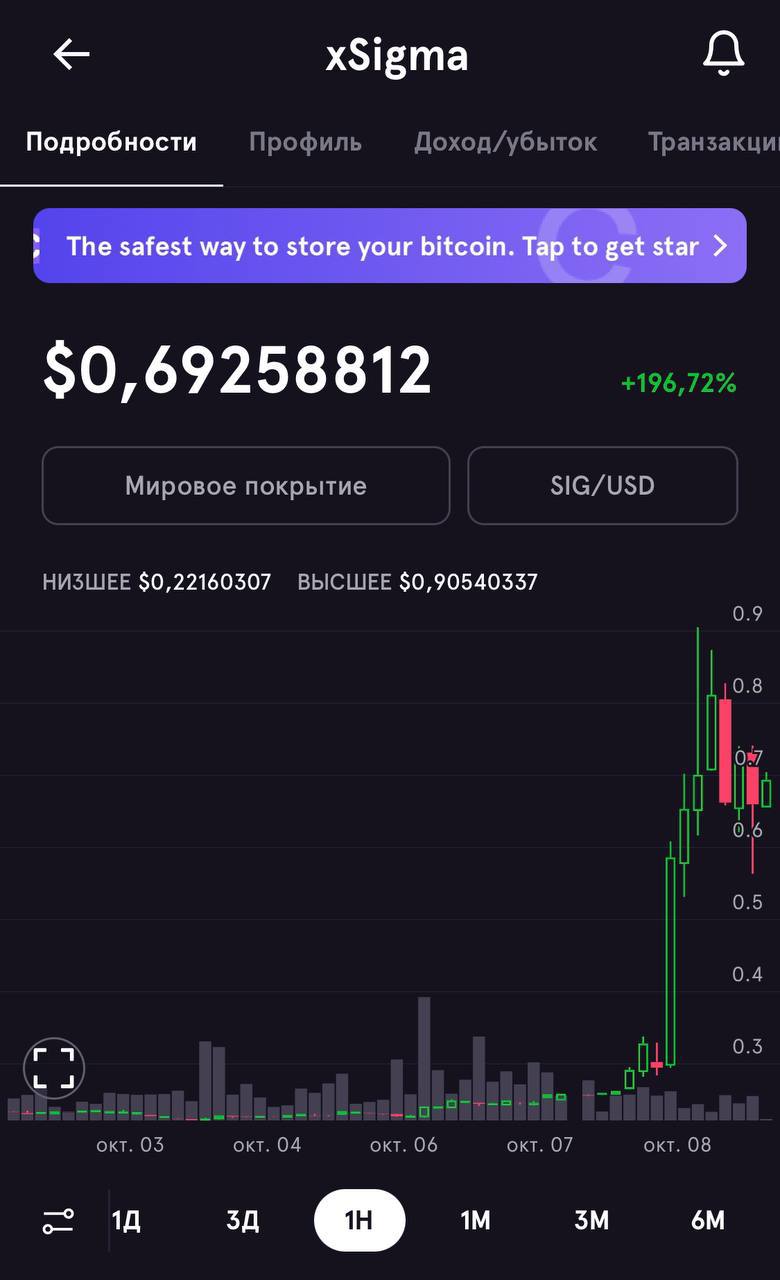The height and width of the screenshot is (1280, 780).
Task: Switch to the Профиль tab
Action: coord(305,142)
